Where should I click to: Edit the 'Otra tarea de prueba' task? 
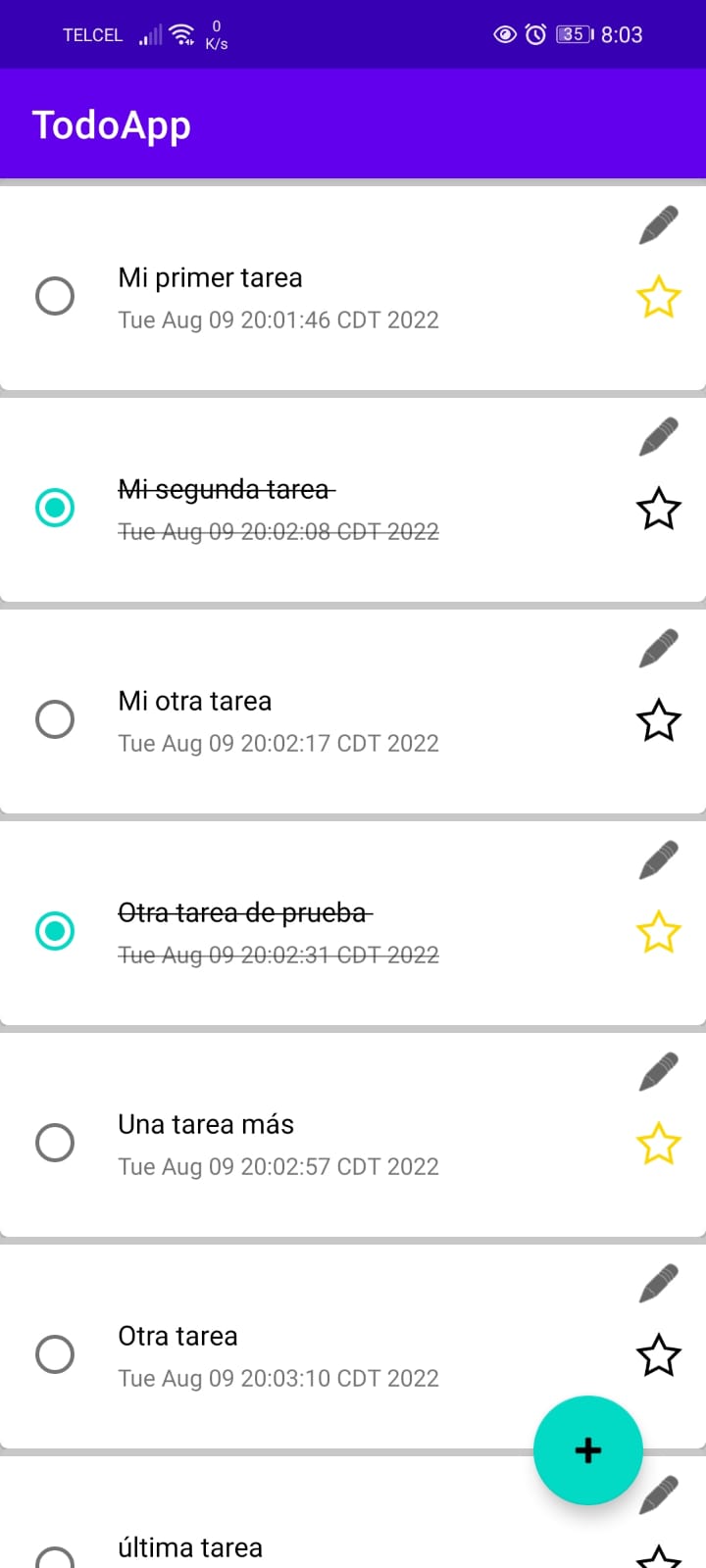(x=658, y=860)
